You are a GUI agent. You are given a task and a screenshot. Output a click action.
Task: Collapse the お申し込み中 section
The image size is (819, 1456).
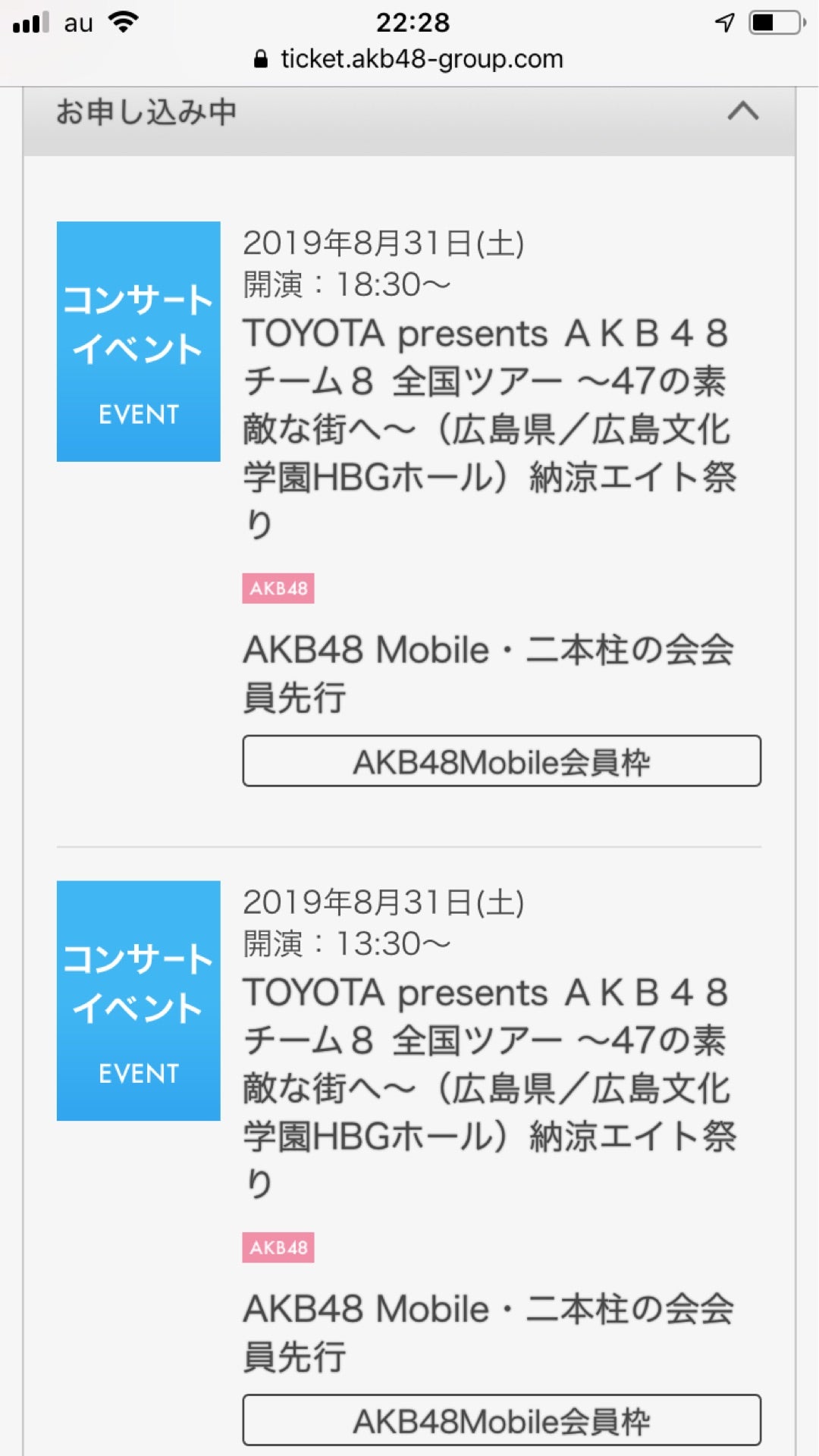click(x=742, y=112)
